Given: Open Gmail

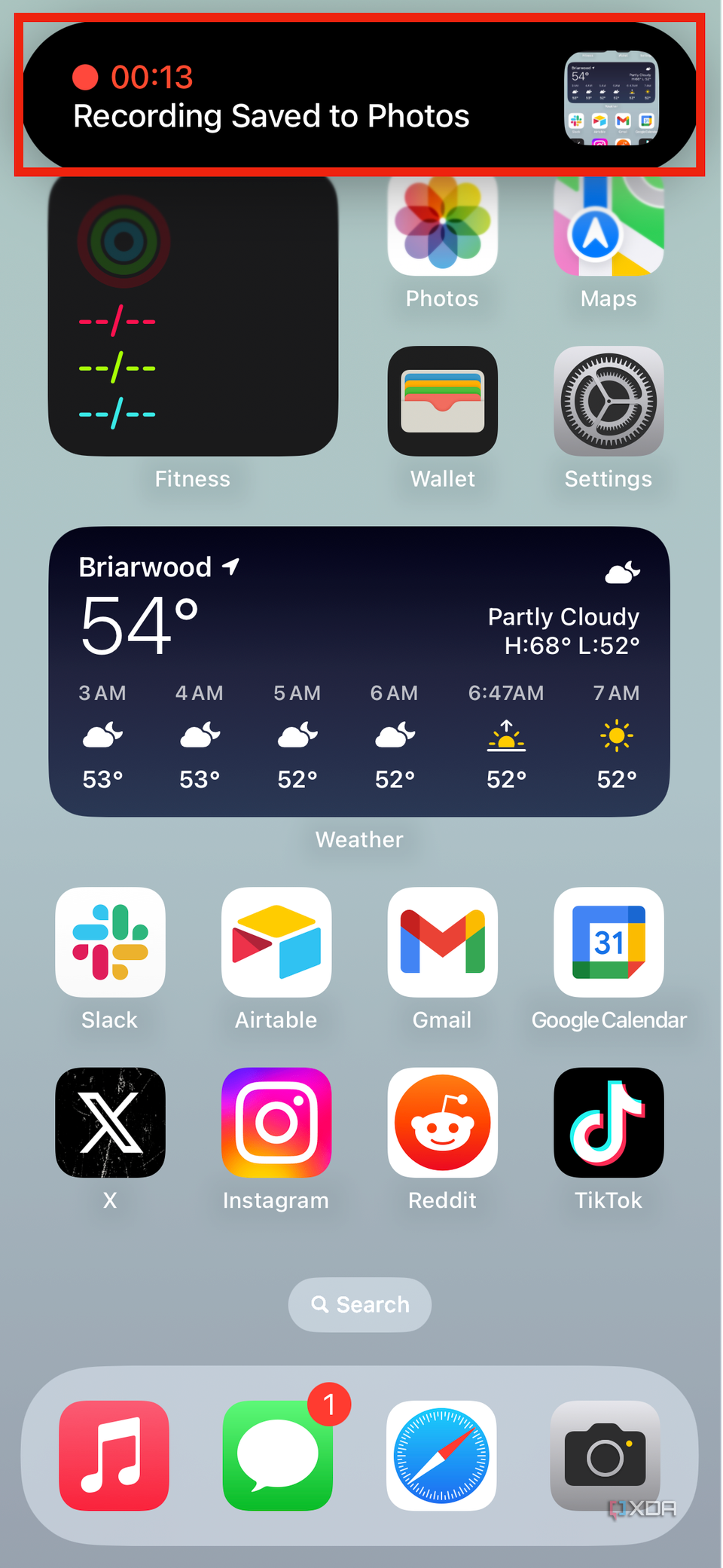Looking at the screenshot, I should (442, 943).
